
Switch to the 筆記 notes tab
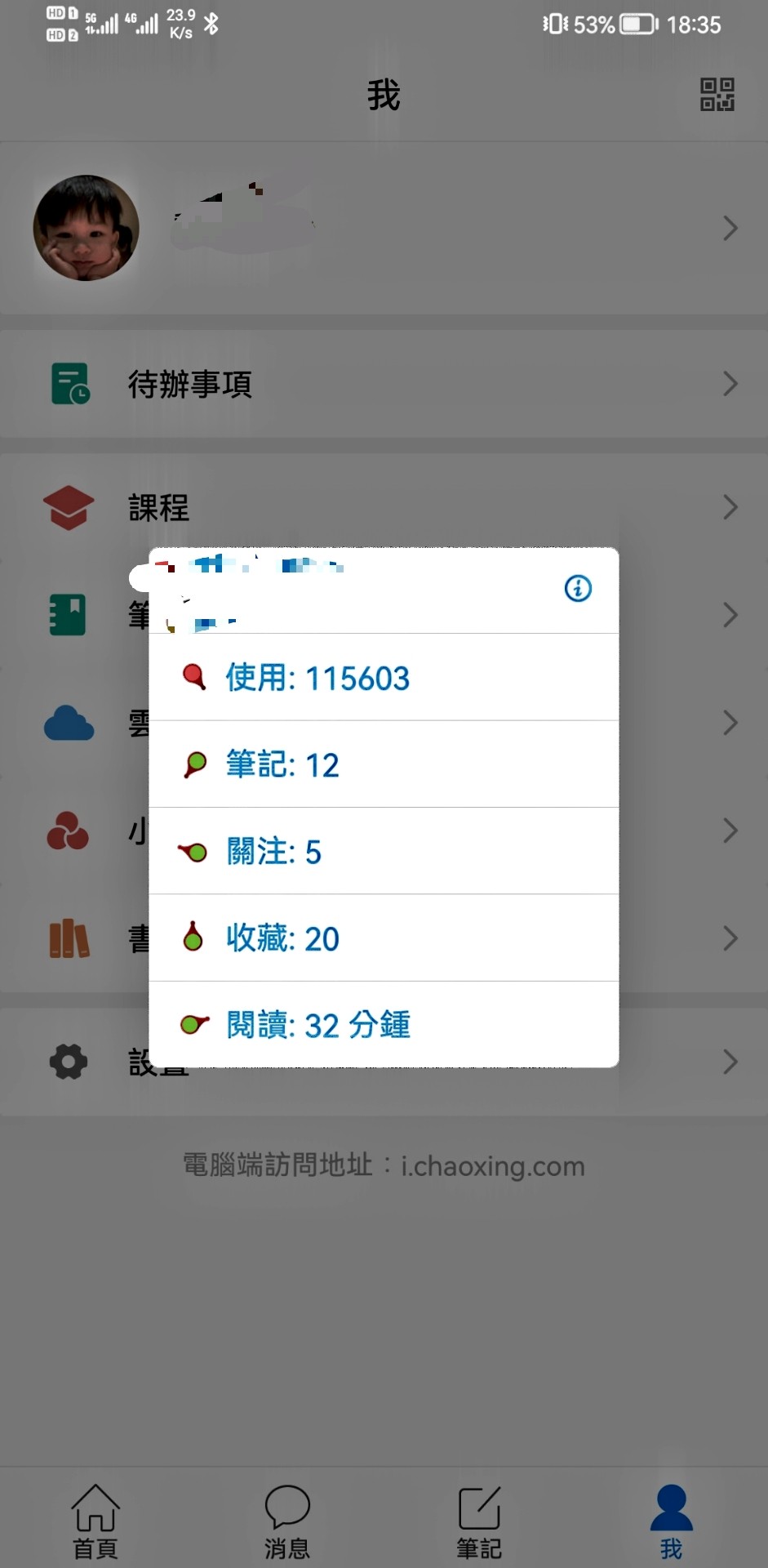[x=479, y=1522]
